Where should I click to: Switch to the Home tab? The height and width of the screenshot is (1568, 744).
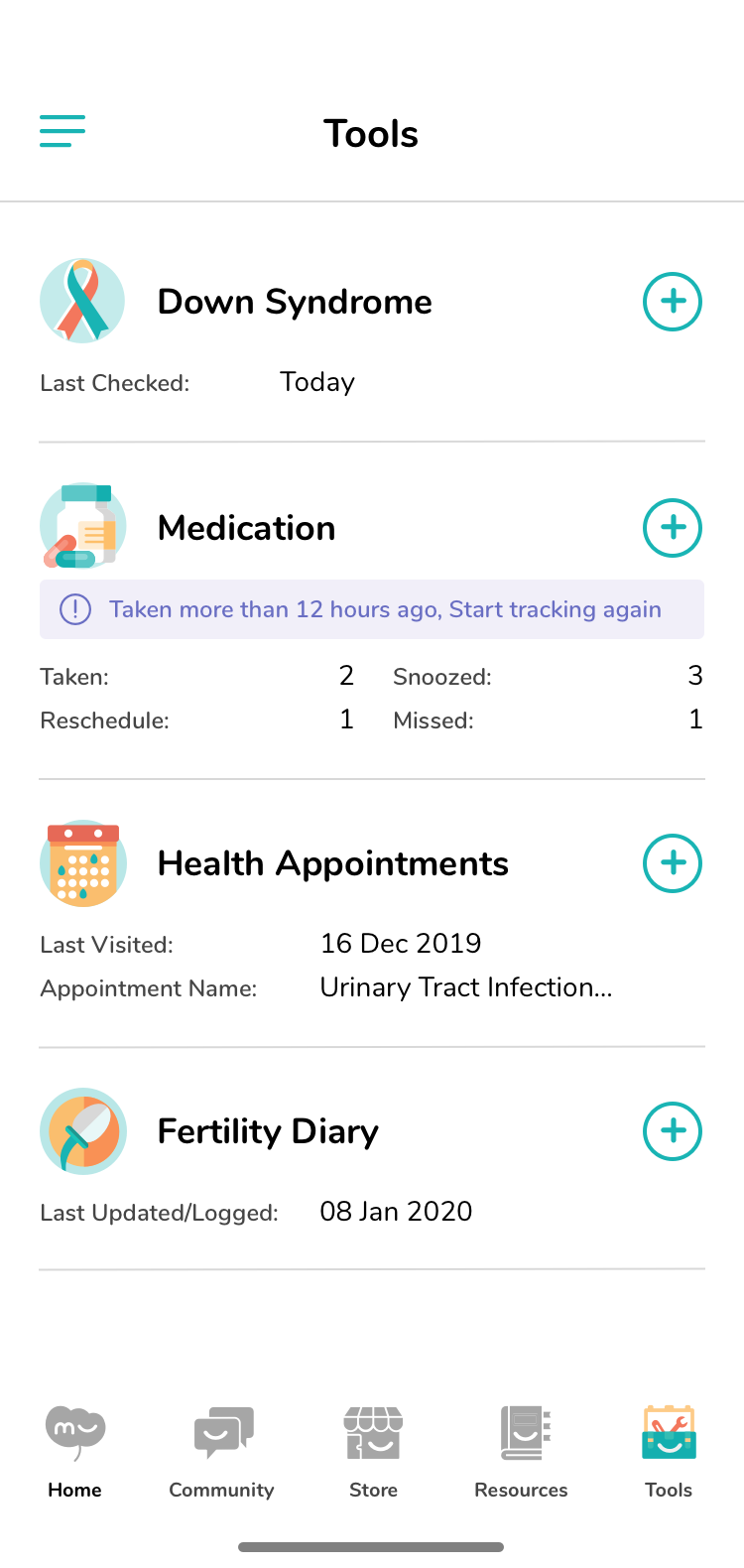tap(75, 1452)
